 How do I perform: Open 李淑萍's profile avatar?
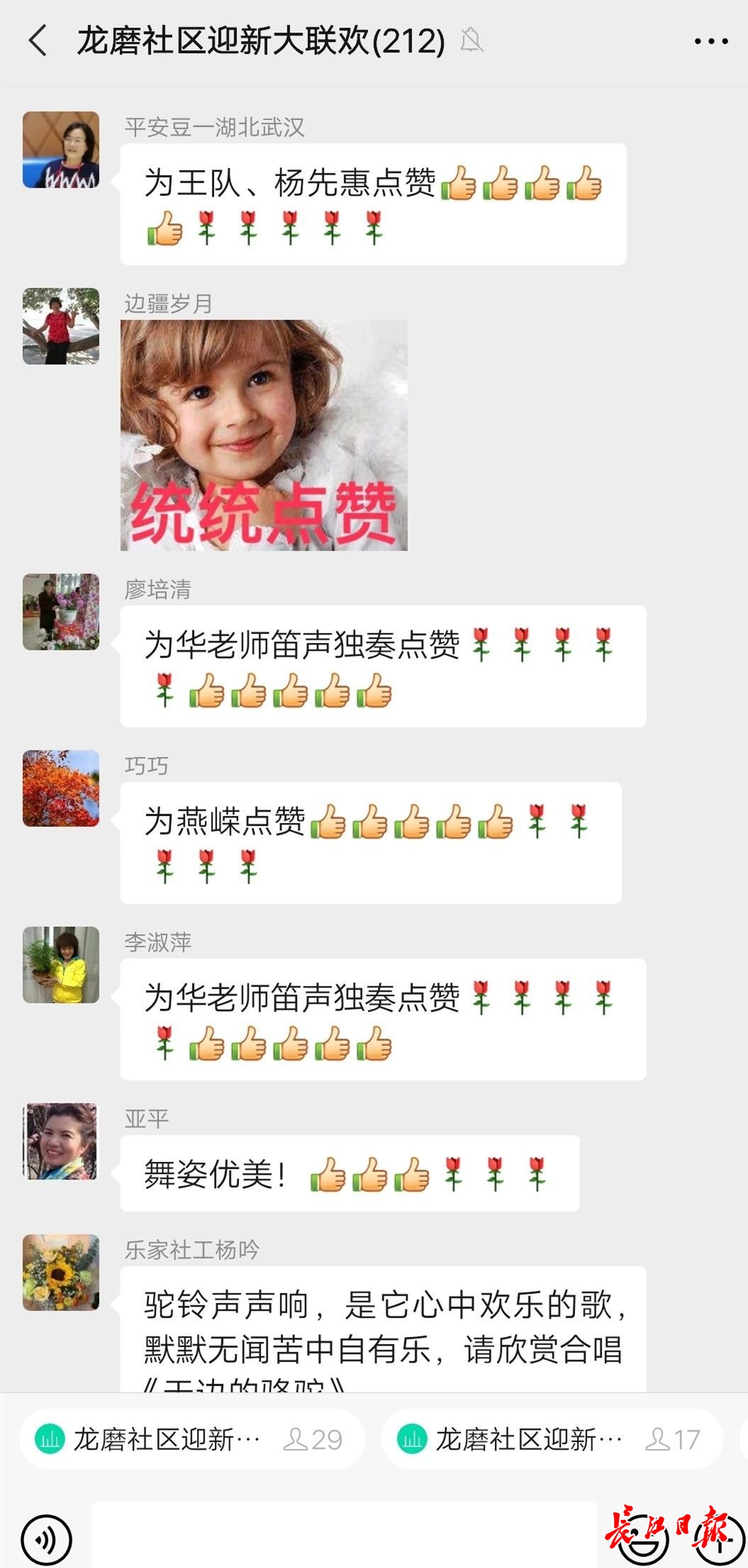click(61, 965)
